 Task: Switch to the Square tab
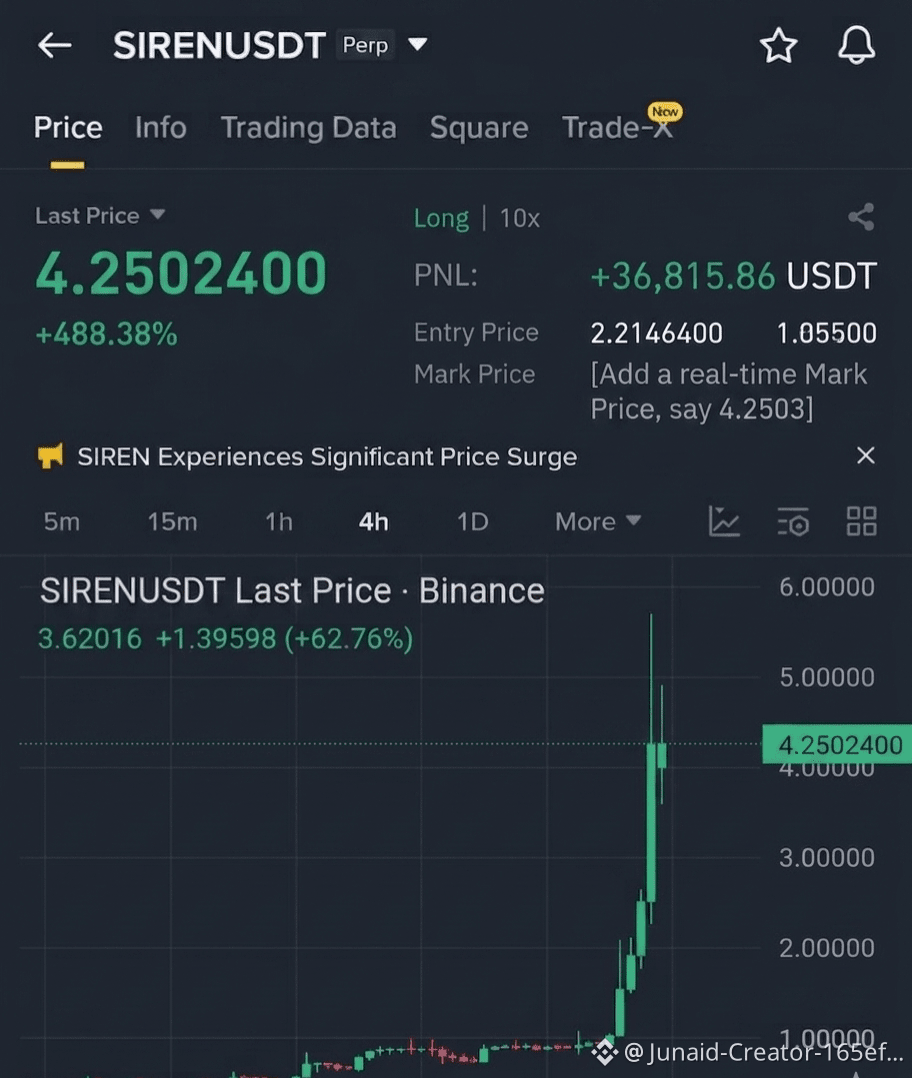[x=479, y=128]
